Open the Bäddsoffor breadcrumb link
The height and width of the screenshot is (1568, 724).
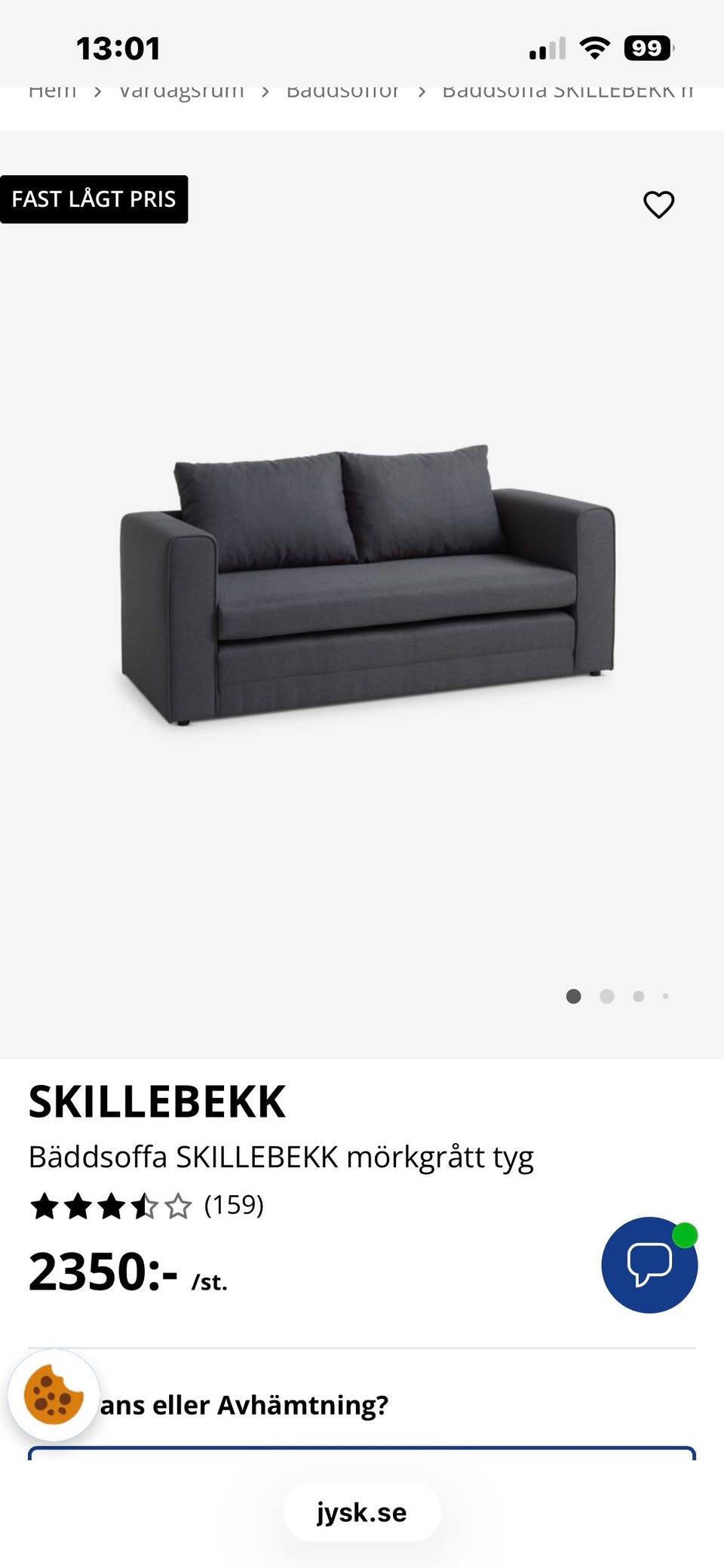point(343,90)
